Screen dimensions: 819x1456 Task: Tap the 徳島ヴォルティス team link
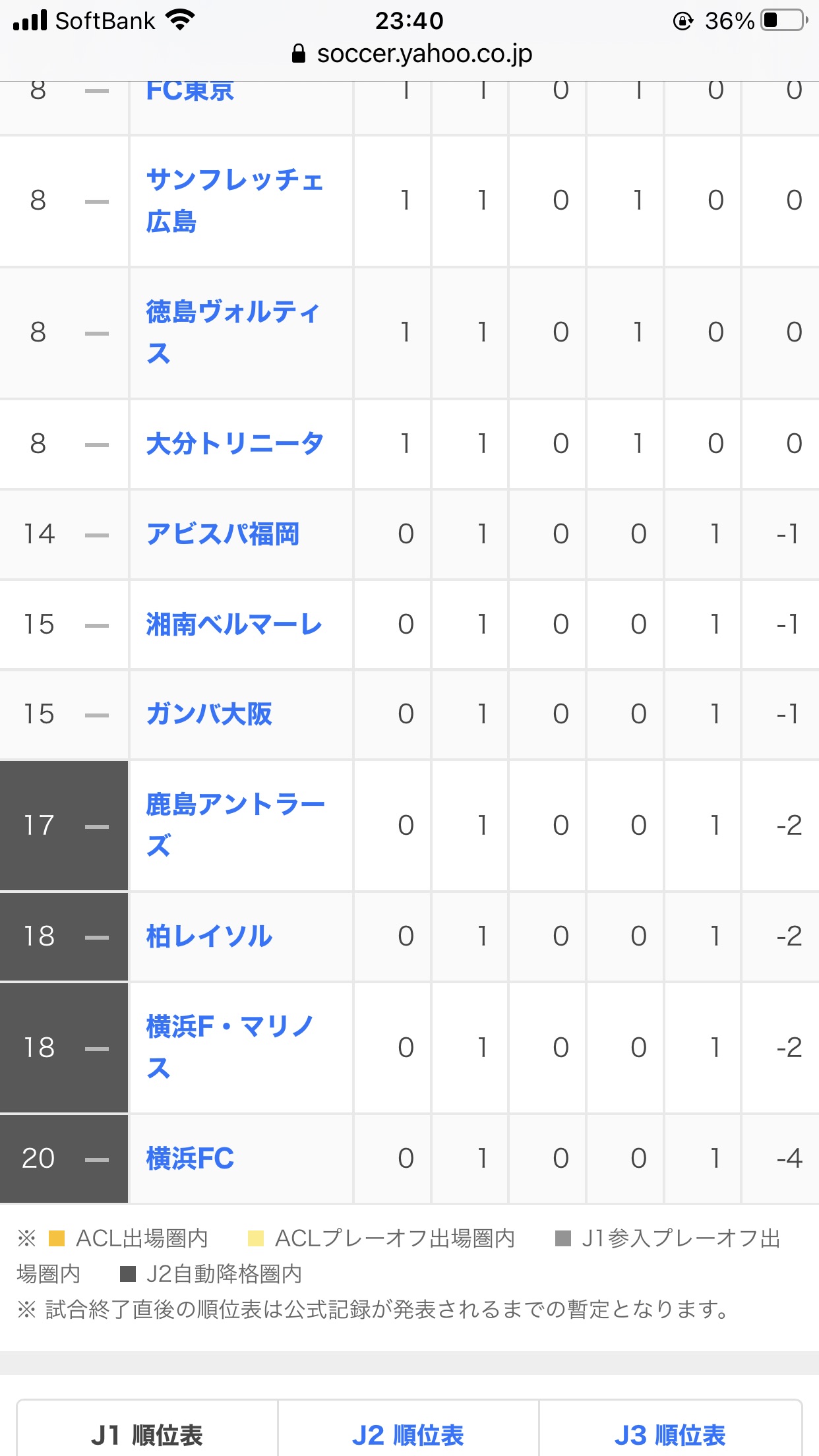pos(232,332)
